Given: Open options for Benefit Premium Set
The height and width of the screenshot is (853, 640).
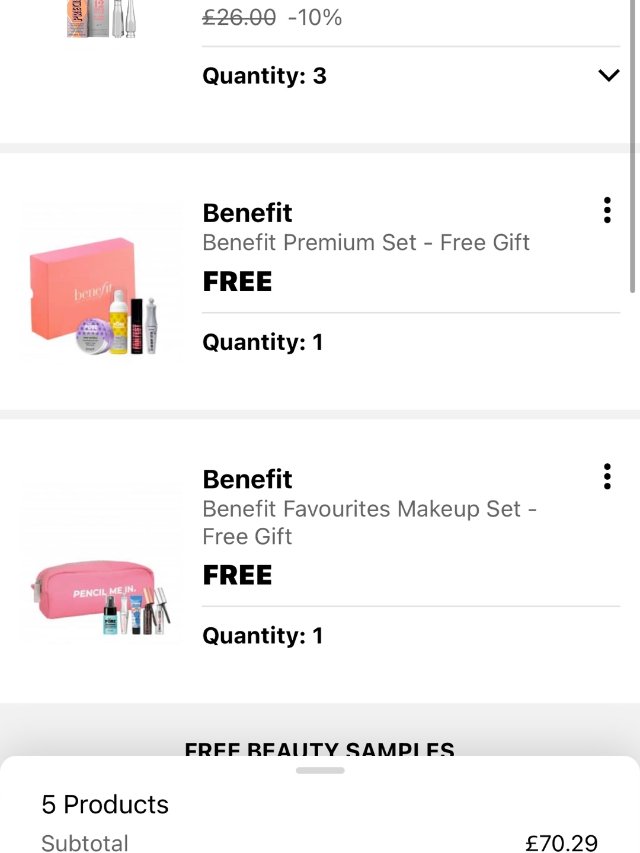Looking at the screenshot, I should click(x=607, y=211).
